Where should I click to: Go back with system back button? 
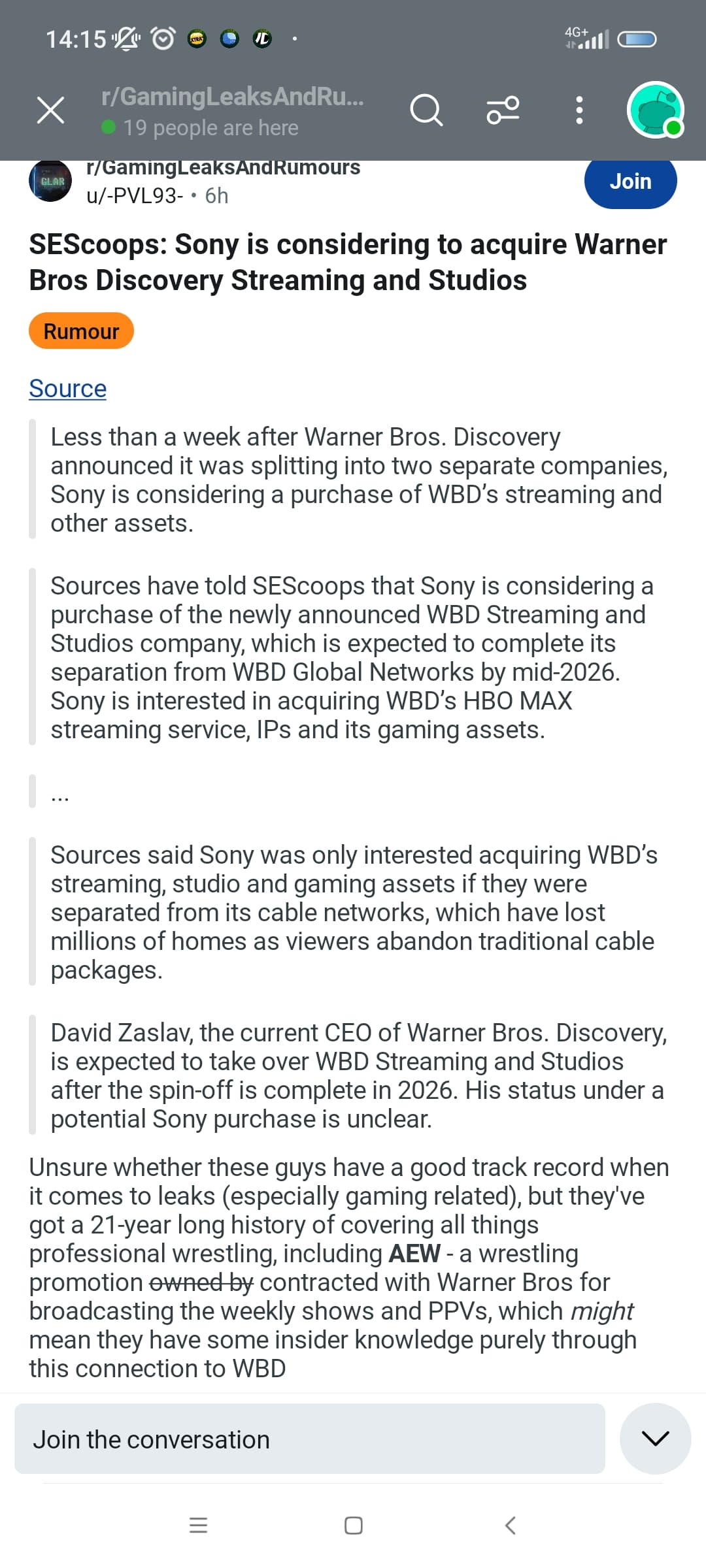pyautogui.click(x=511, y=1526)
